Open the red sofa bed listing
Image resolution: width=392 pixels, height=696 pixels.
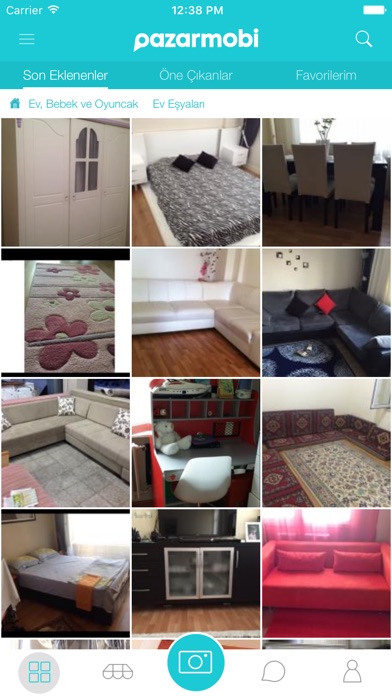tap(326, 573)
